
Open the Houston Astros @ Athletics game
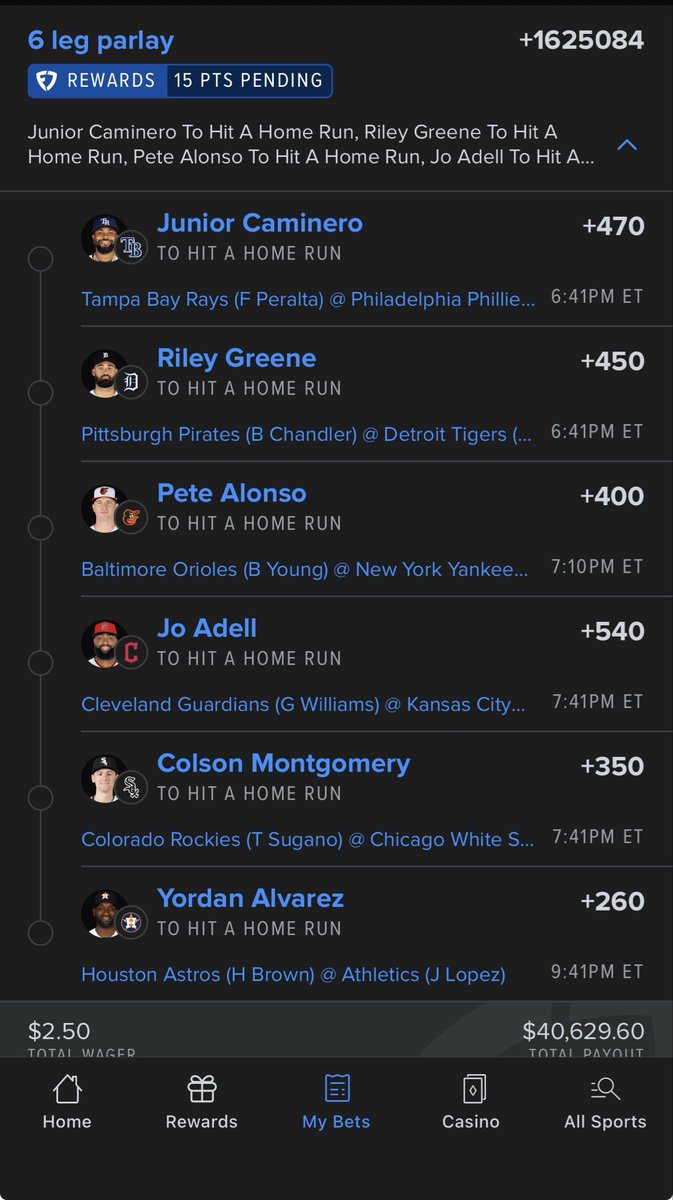click(293, 974)
